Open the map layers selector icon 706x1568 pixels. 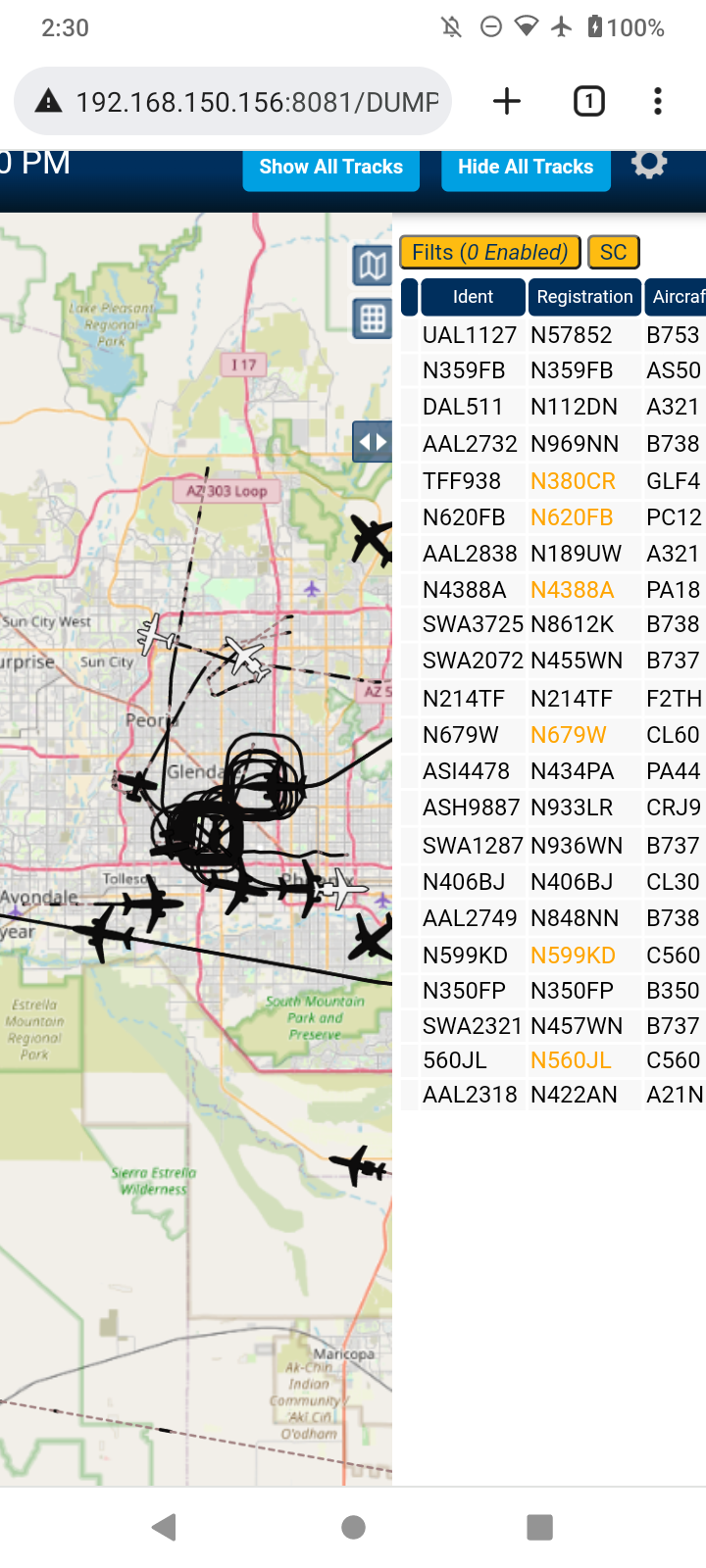pyautogui.click(x=373, y=265)
